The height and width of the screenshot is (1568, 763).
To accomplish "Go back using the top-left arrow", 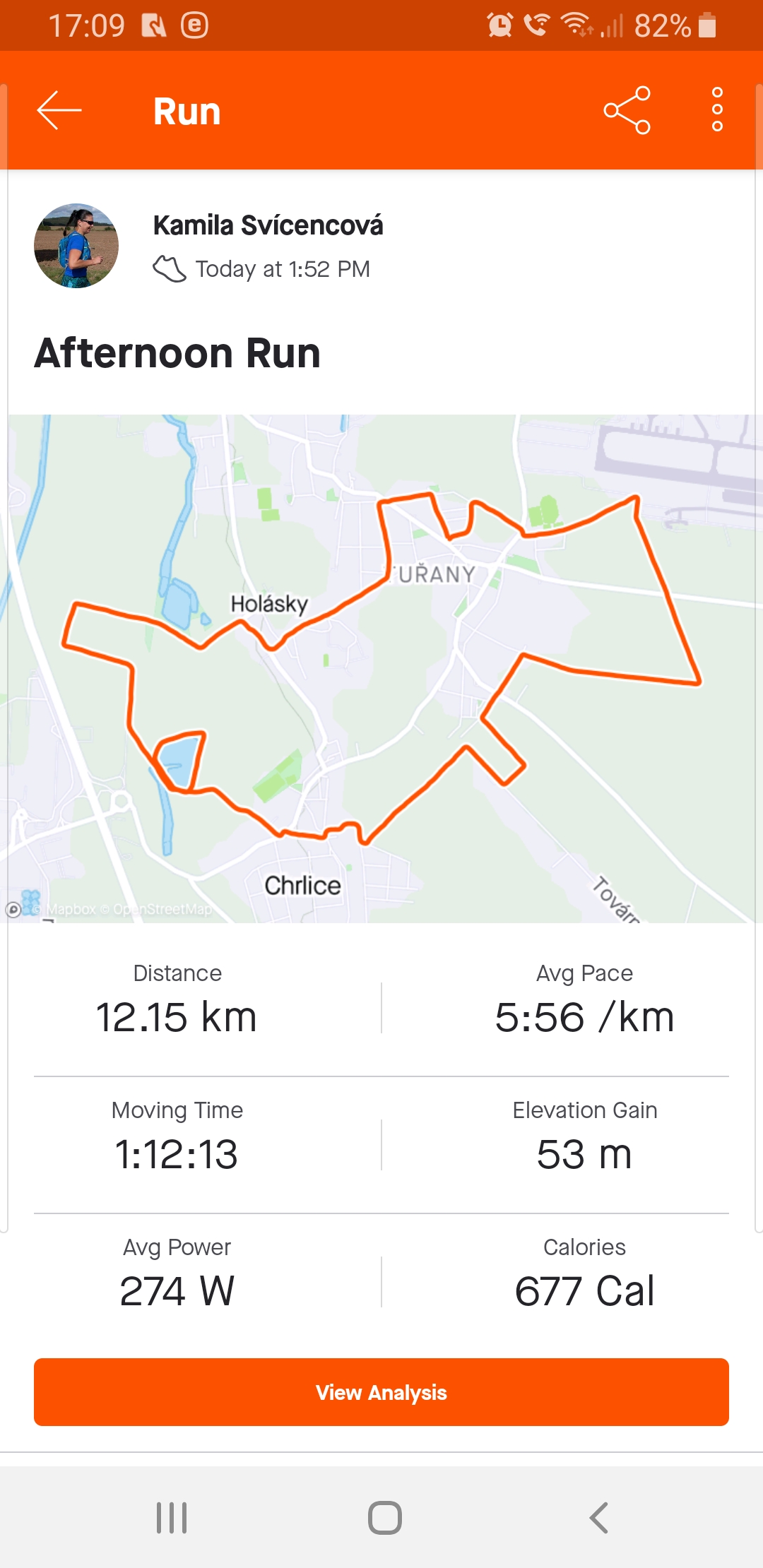I will click(x=59, y=110).
